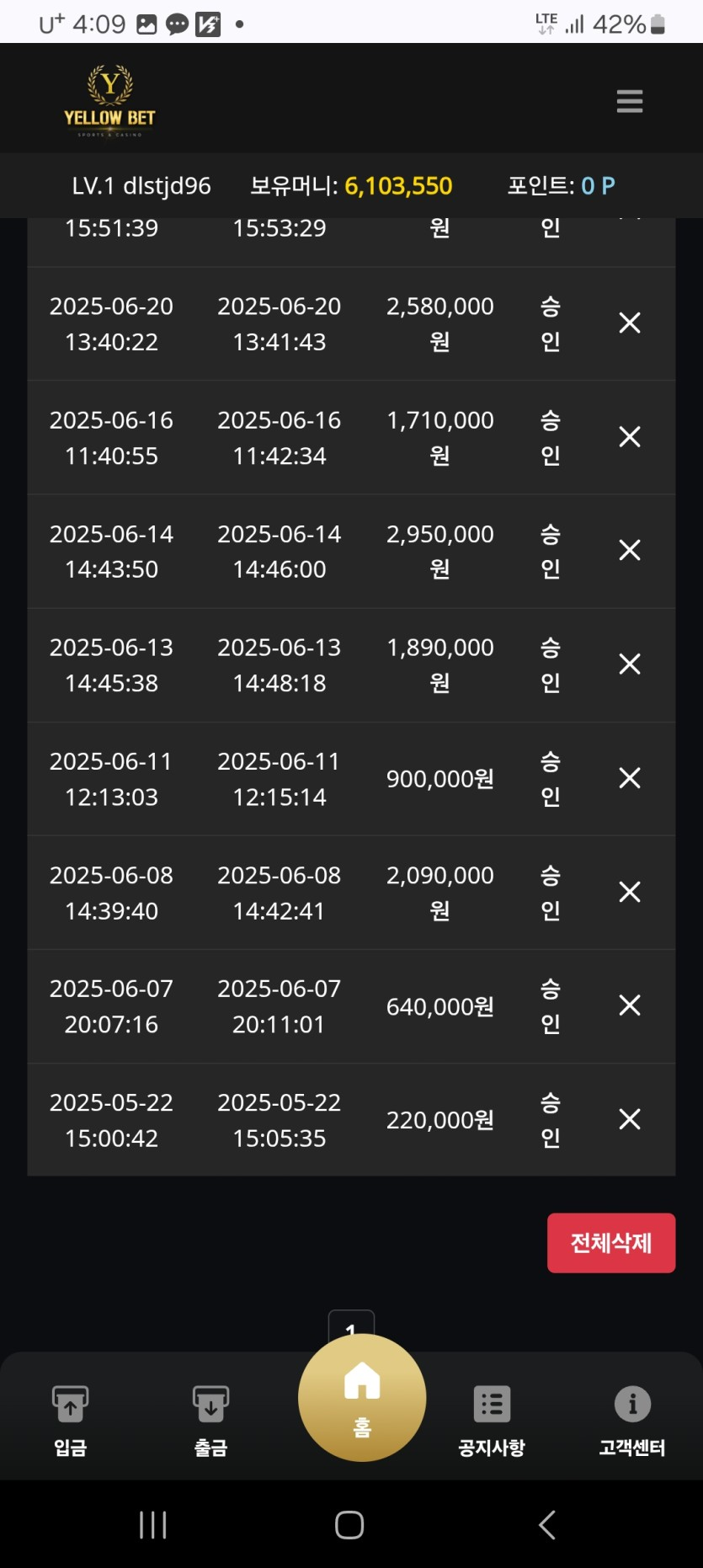Remove the 2,950,000원 entry dated 2025-06-14
Image resolution: width=703 pixels, height=1568 pixels.
pos(629,551)
